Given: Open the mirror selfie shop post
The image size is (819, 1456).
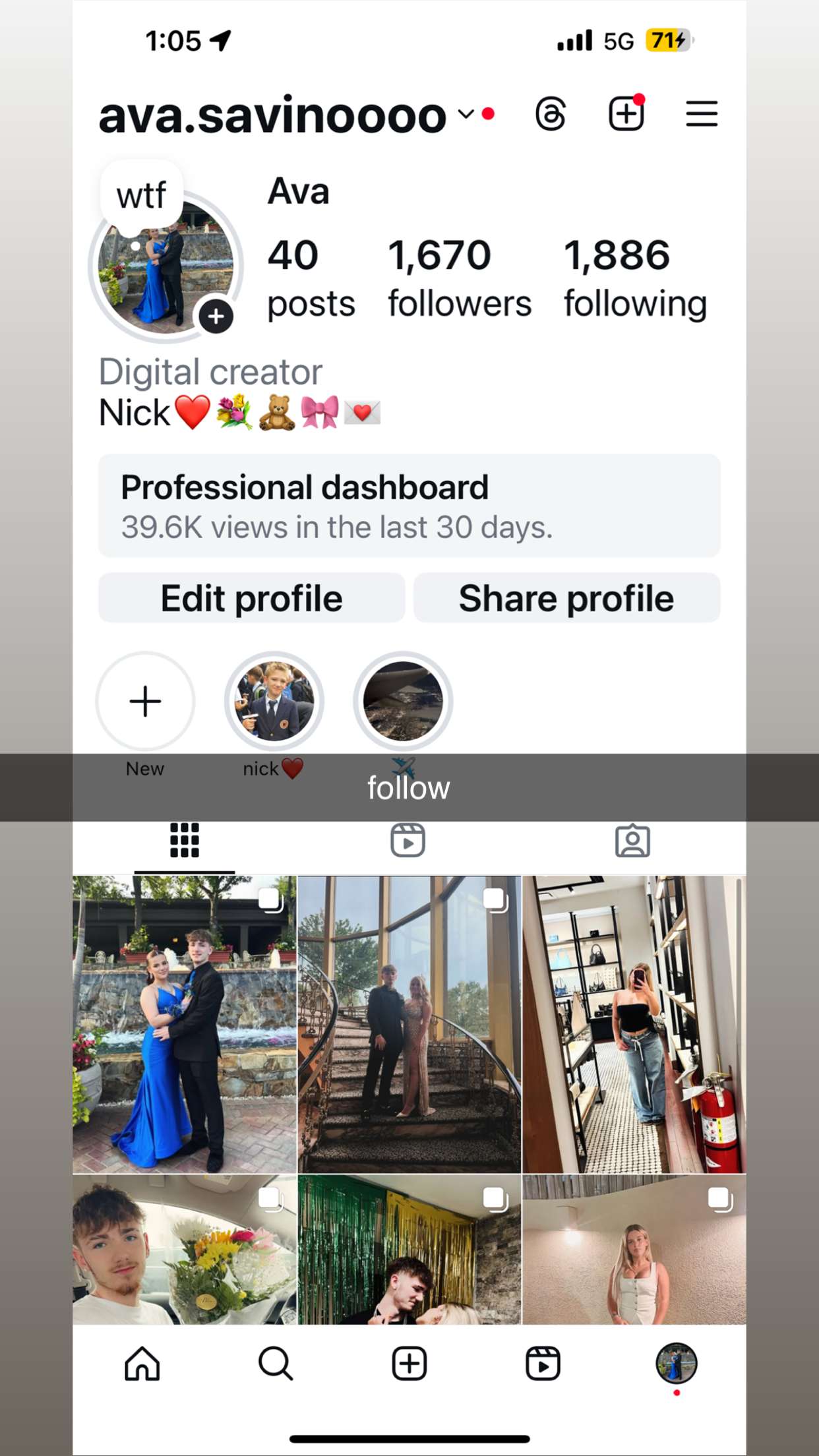Looking at the screenshot, I should (x=634, y=1024).
